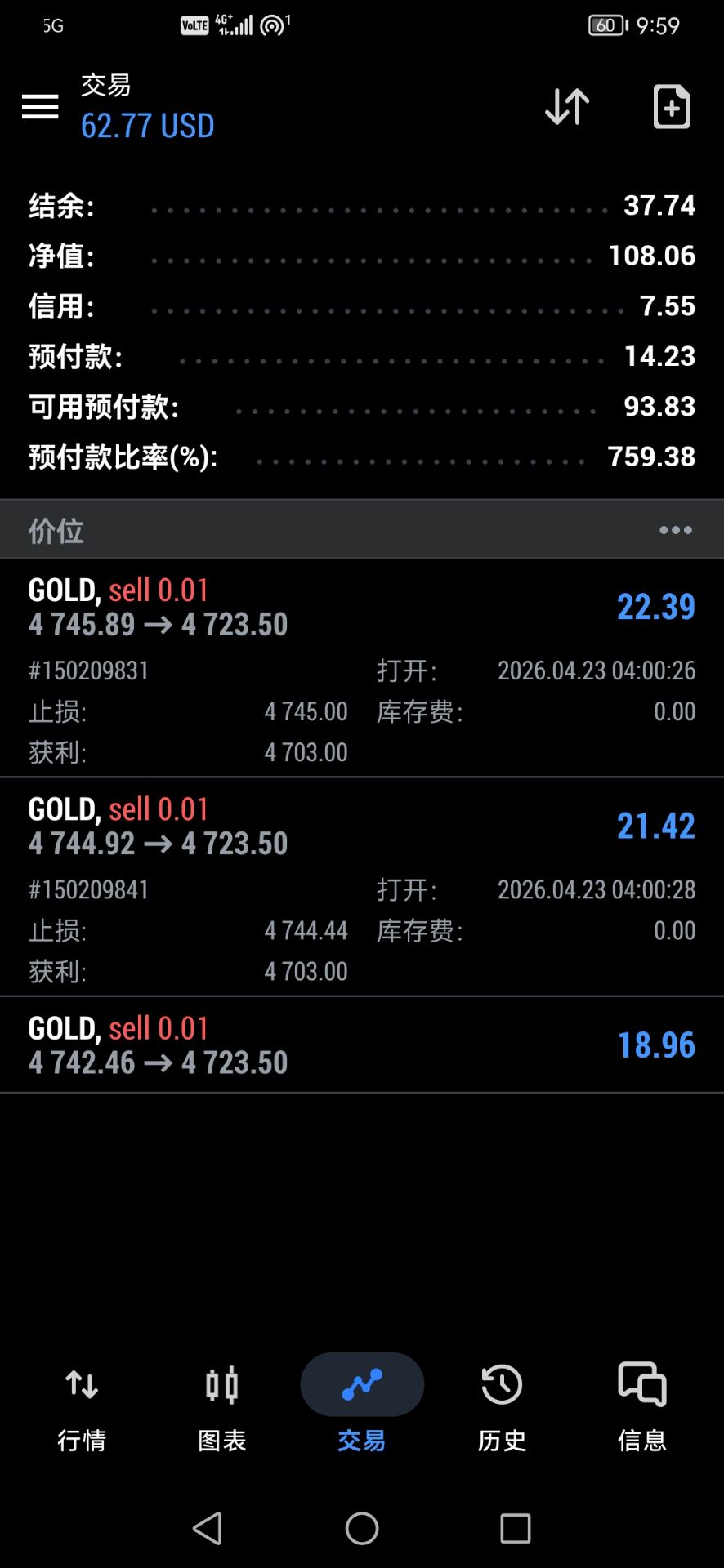
Task: Select GOLD sell position opened at 4 744.92
Action: click(x=361, y=826)
